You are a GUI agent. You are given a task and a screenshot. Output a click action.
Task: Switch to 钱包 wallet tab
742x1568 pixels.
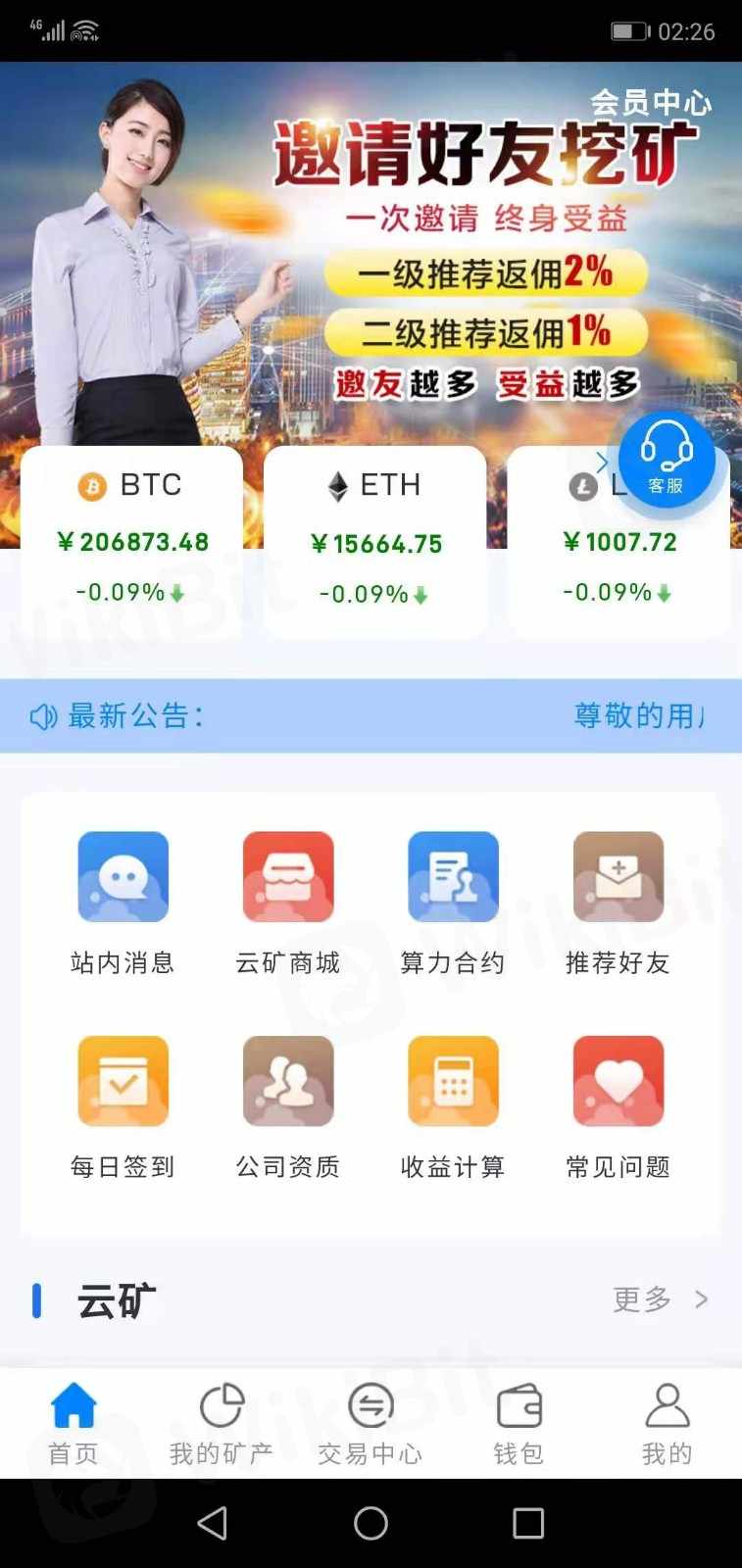[519, 1423]
